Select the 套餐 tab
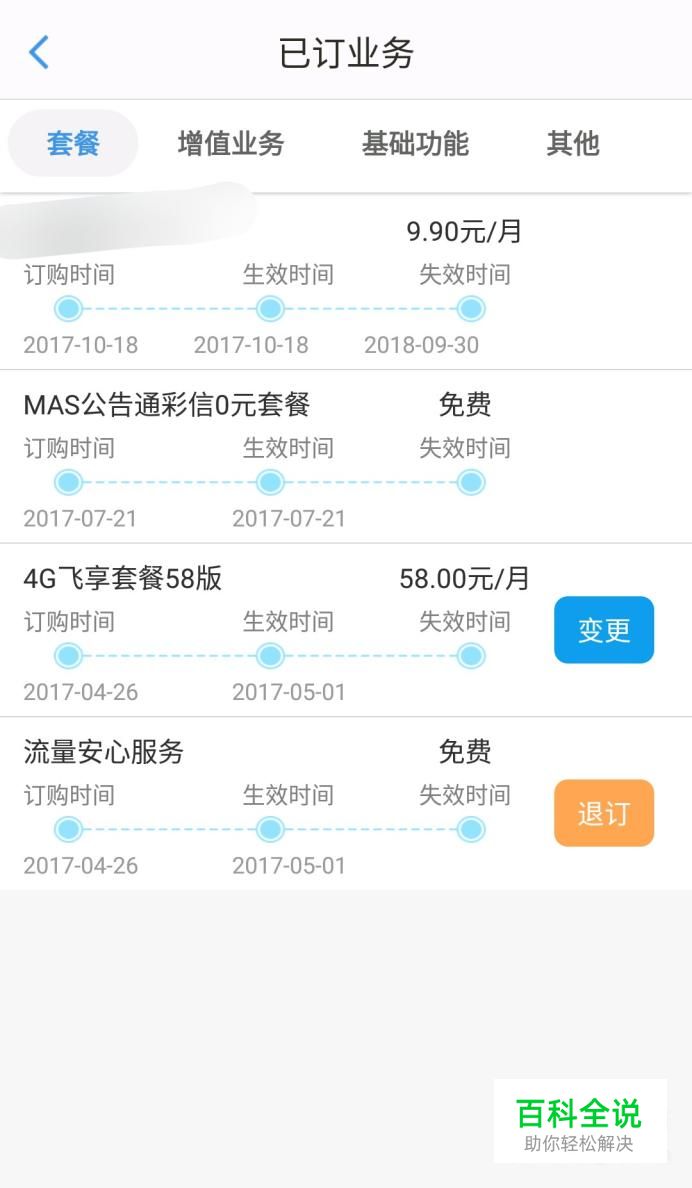This screenshot has width=692, height=1188. (x=73, y=143)
